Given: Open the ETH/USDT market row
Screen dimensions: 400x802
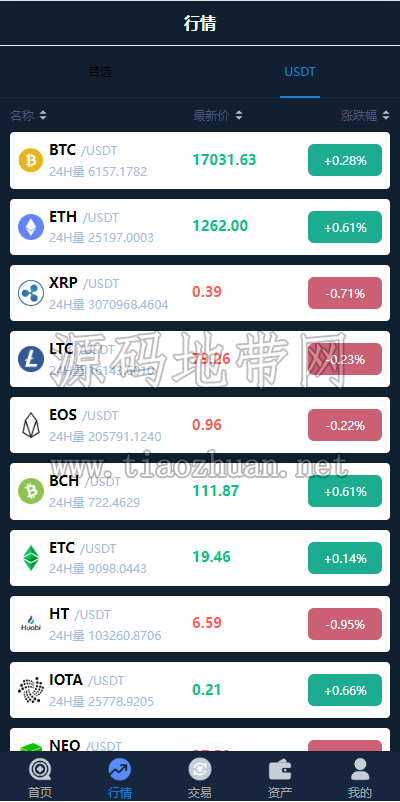Looking at the screenshot, I should 200,227.
